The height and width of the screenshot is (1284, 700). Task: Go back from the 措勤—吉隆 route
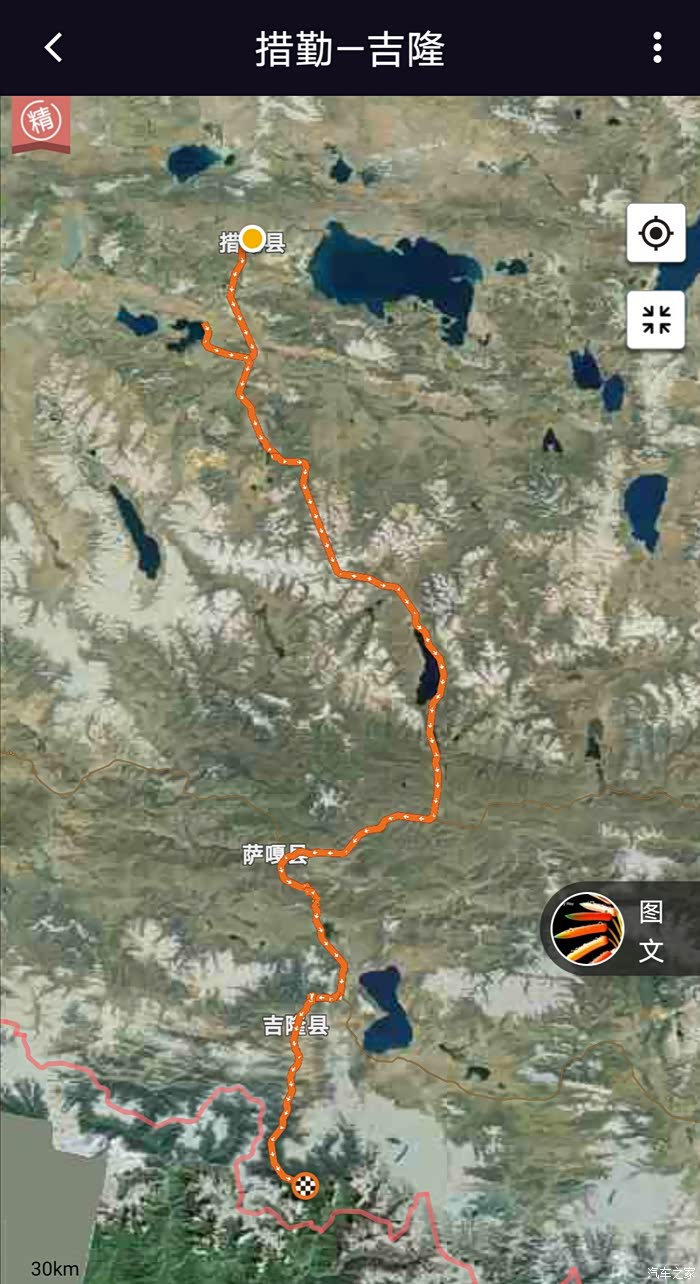click(54, 47)
